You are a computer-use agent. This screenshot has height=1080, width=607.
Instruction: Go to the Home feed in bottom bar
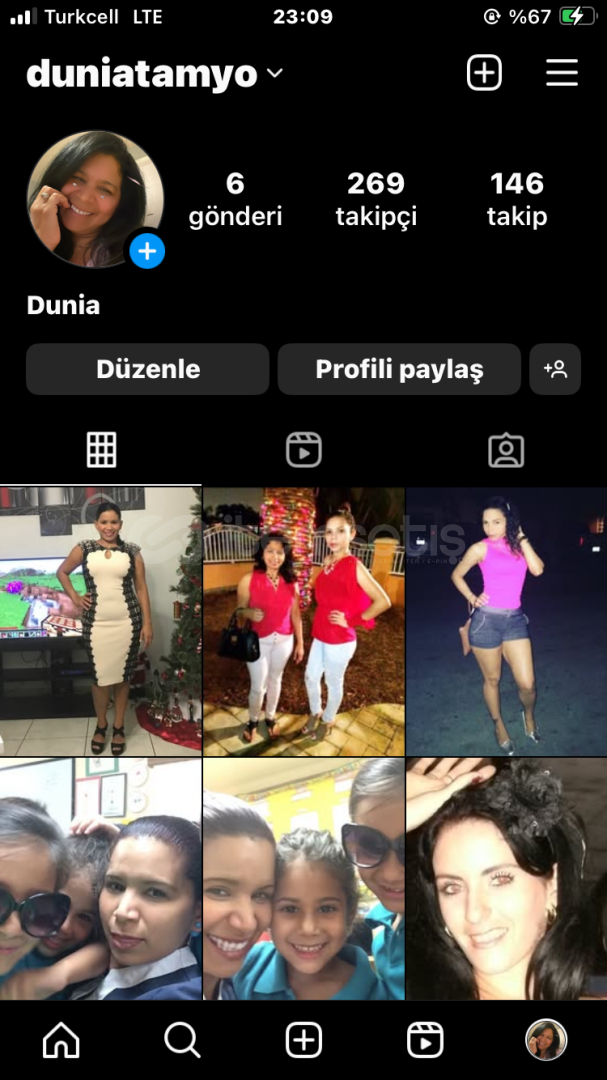coord(61,1040)
